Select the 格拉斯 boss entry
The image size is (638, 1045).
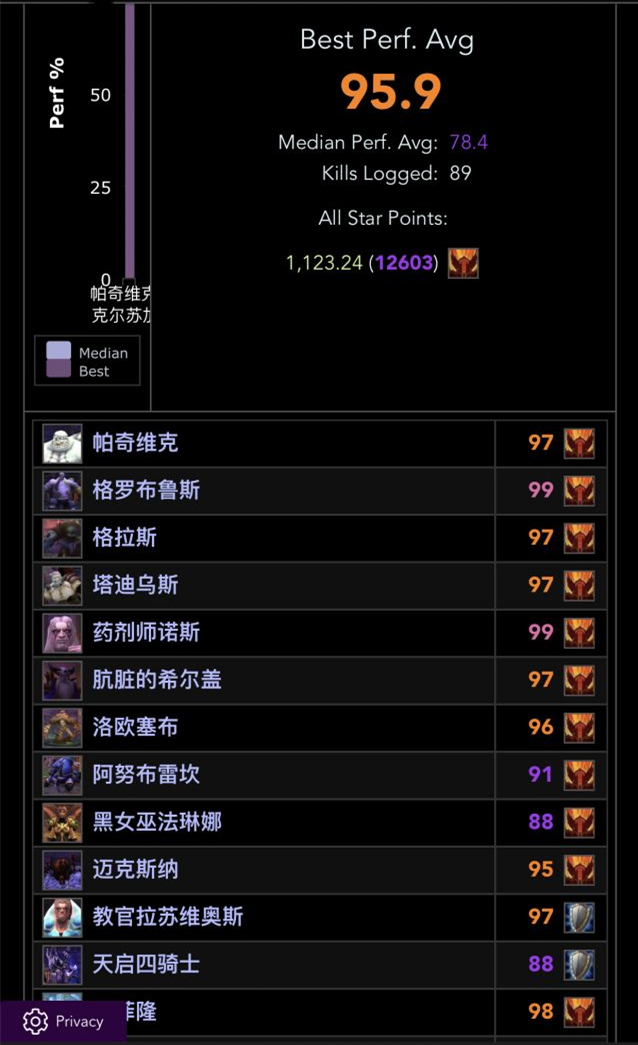coord(320,538)
